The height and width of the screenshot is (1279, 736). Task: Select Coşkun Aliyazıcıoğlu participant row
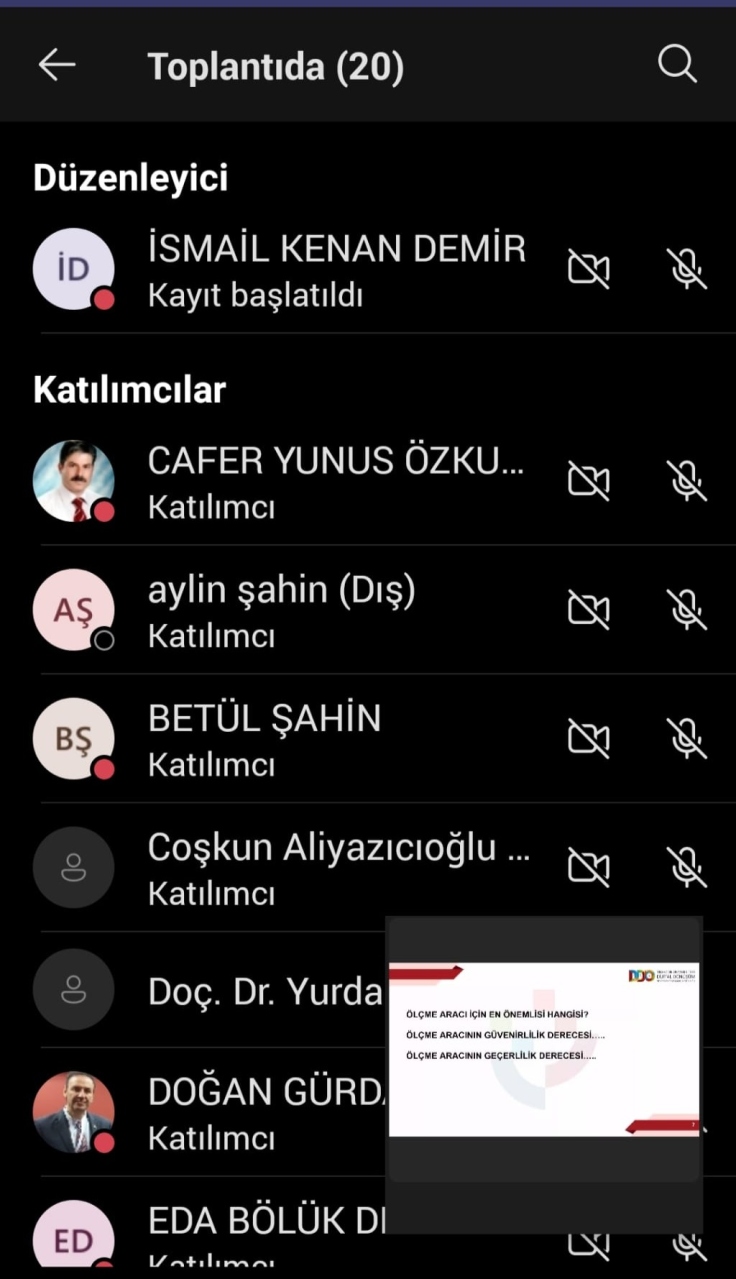pyautogui.click(x=338, y=866)
